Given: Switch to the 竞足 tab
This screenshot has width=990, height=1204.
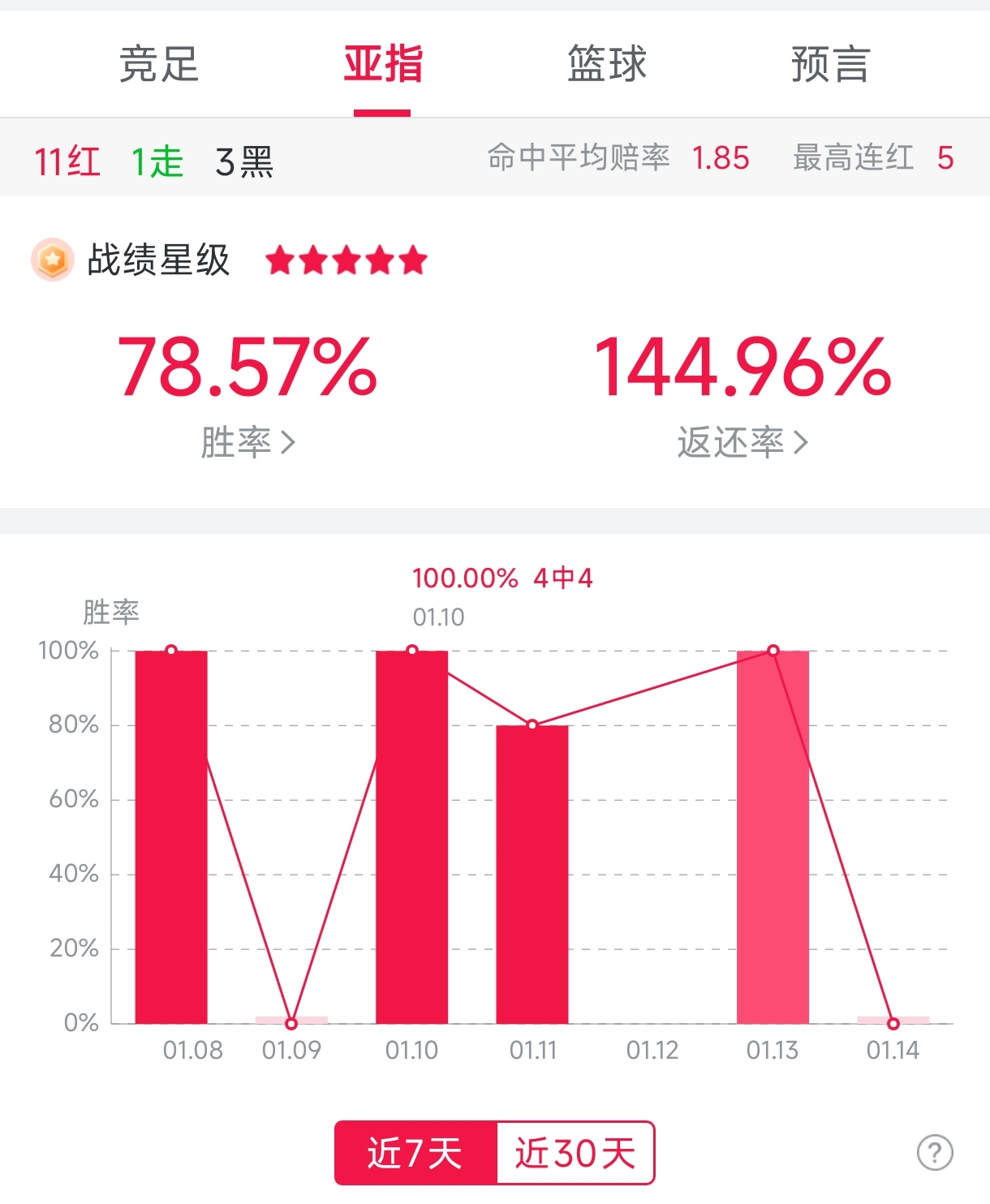Looking at the screenshot, I should pyautogui.click(x=159, y=65).
